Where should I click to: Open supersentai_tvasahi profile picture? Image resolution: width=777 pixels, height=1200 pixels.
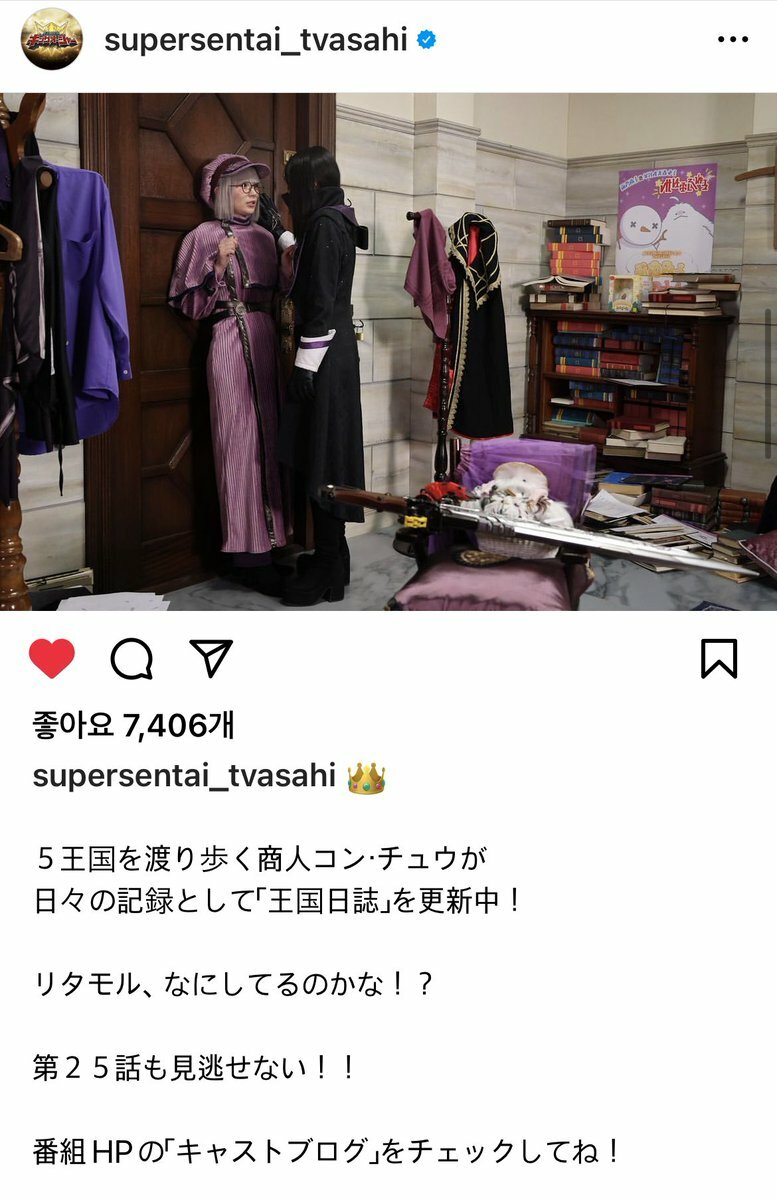[51, 39]
